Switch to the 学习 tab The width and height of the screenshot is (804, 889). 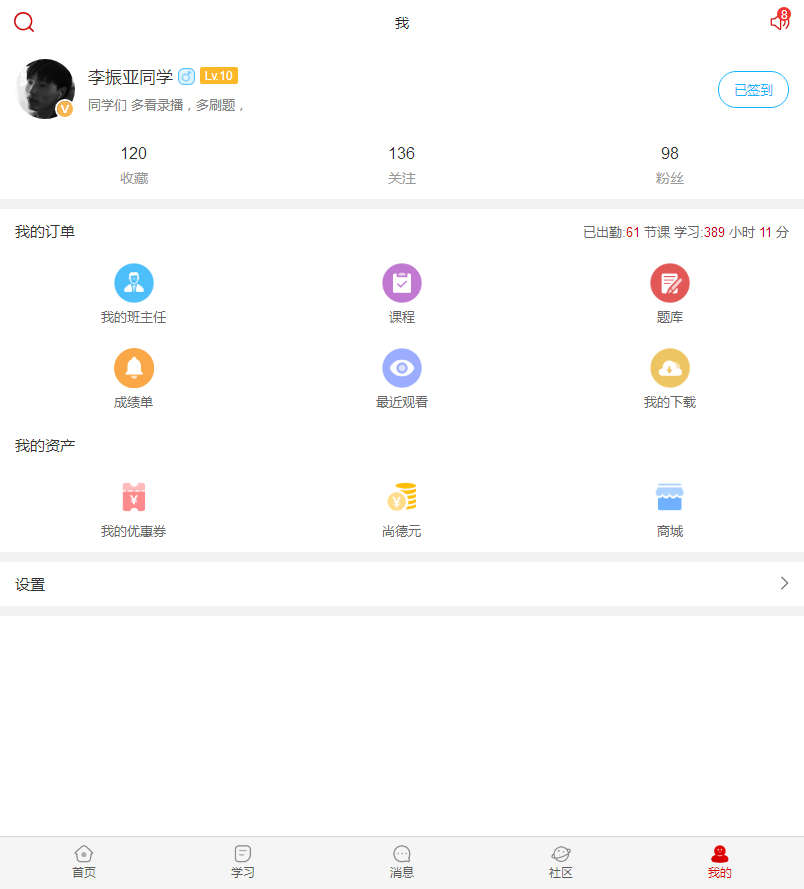point(243,862)
